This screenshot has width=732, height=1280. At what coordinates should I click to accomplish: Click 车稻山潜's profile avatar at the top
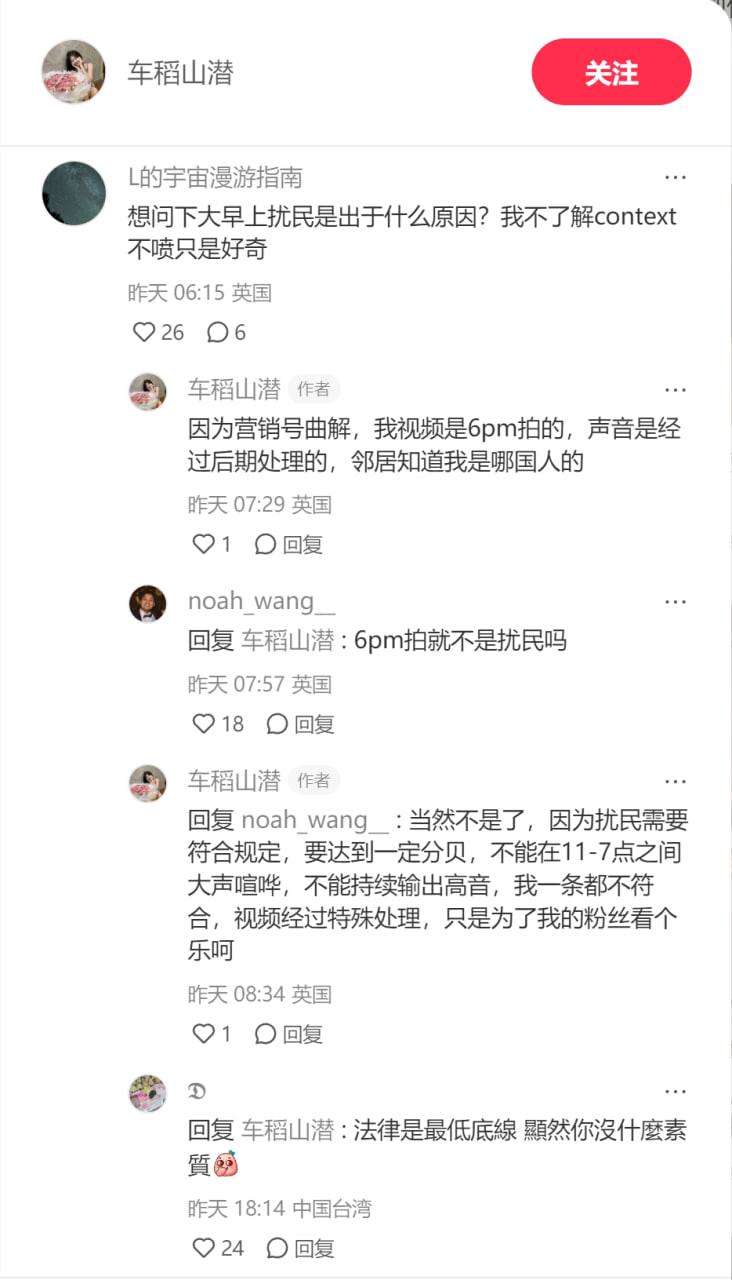coord(72,72)
